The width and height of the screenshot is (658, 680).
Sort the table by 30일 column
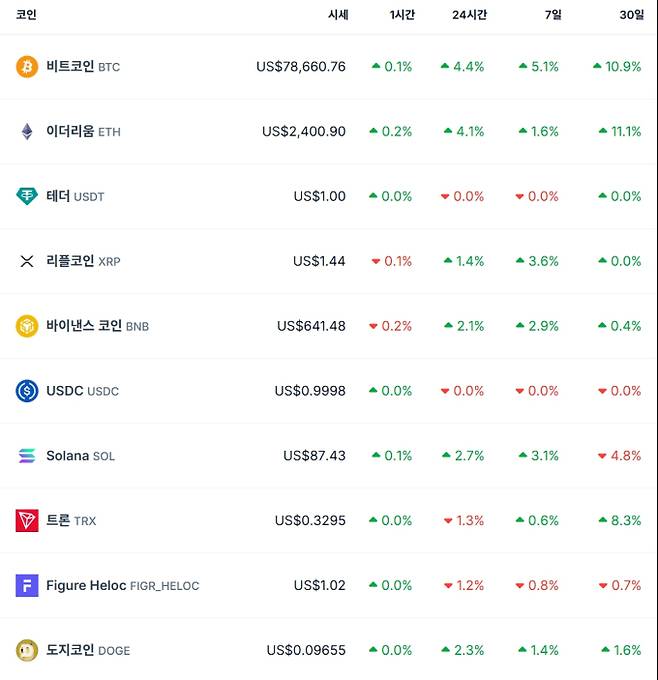pyautogui.click(x=631, y=15)
